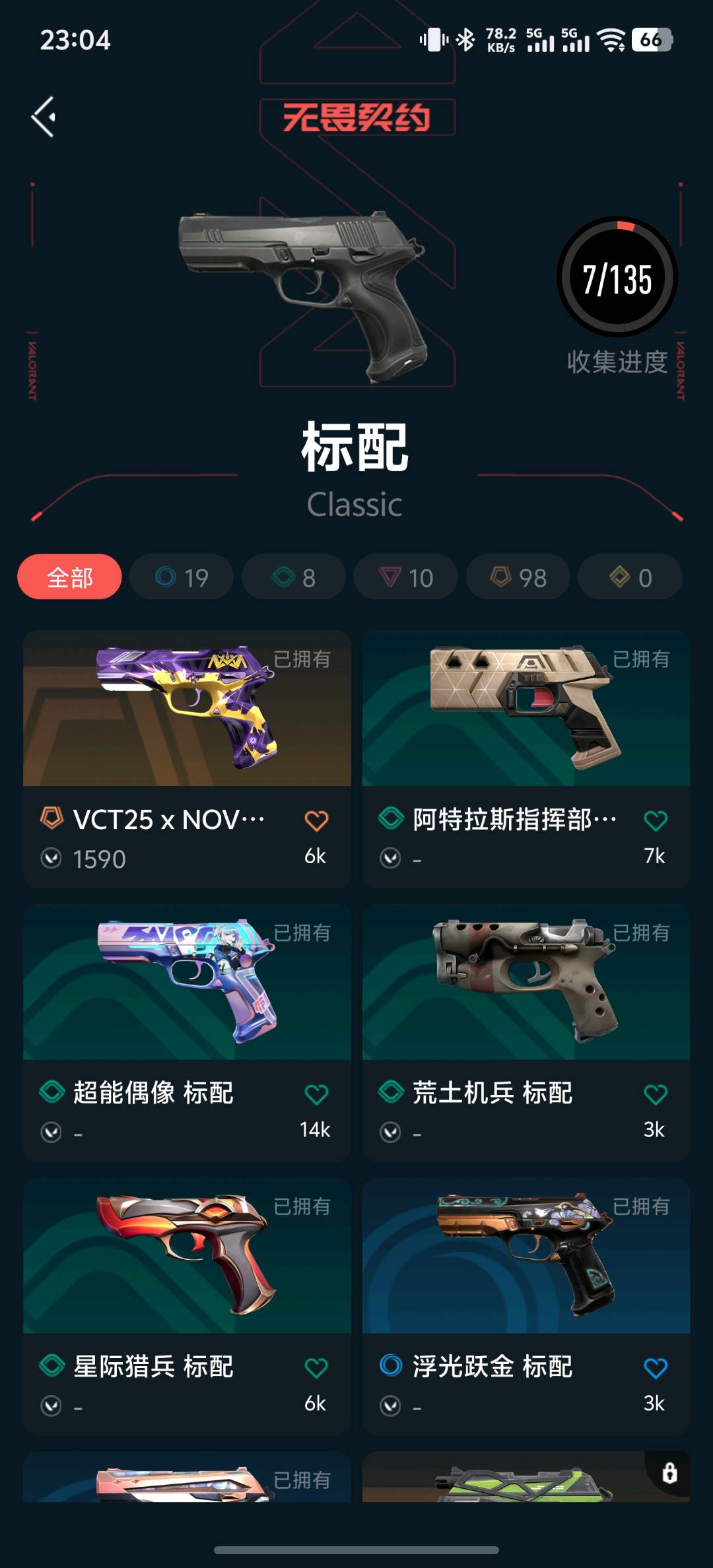Filter by the purple tier with 10 skins

point(406,577)
